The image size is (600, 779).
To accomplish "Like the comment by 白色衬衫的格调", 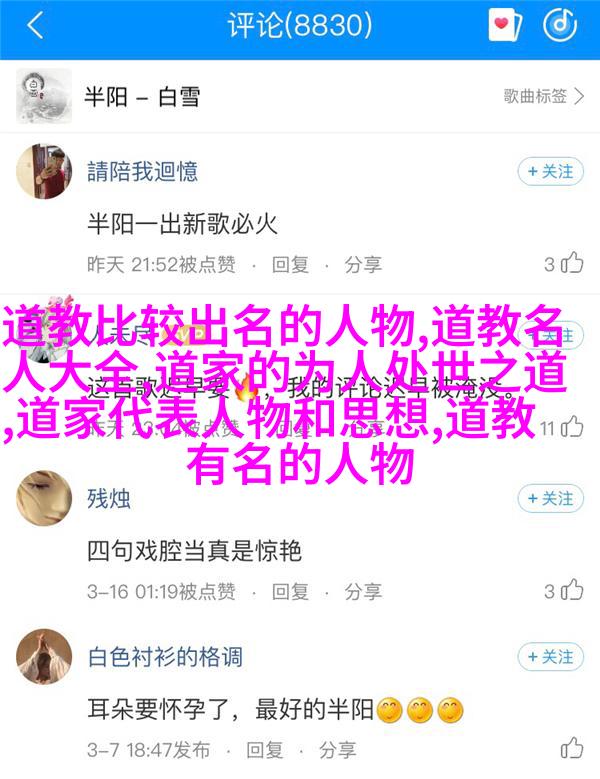I will pyautogui.click(x=571, y=750).
